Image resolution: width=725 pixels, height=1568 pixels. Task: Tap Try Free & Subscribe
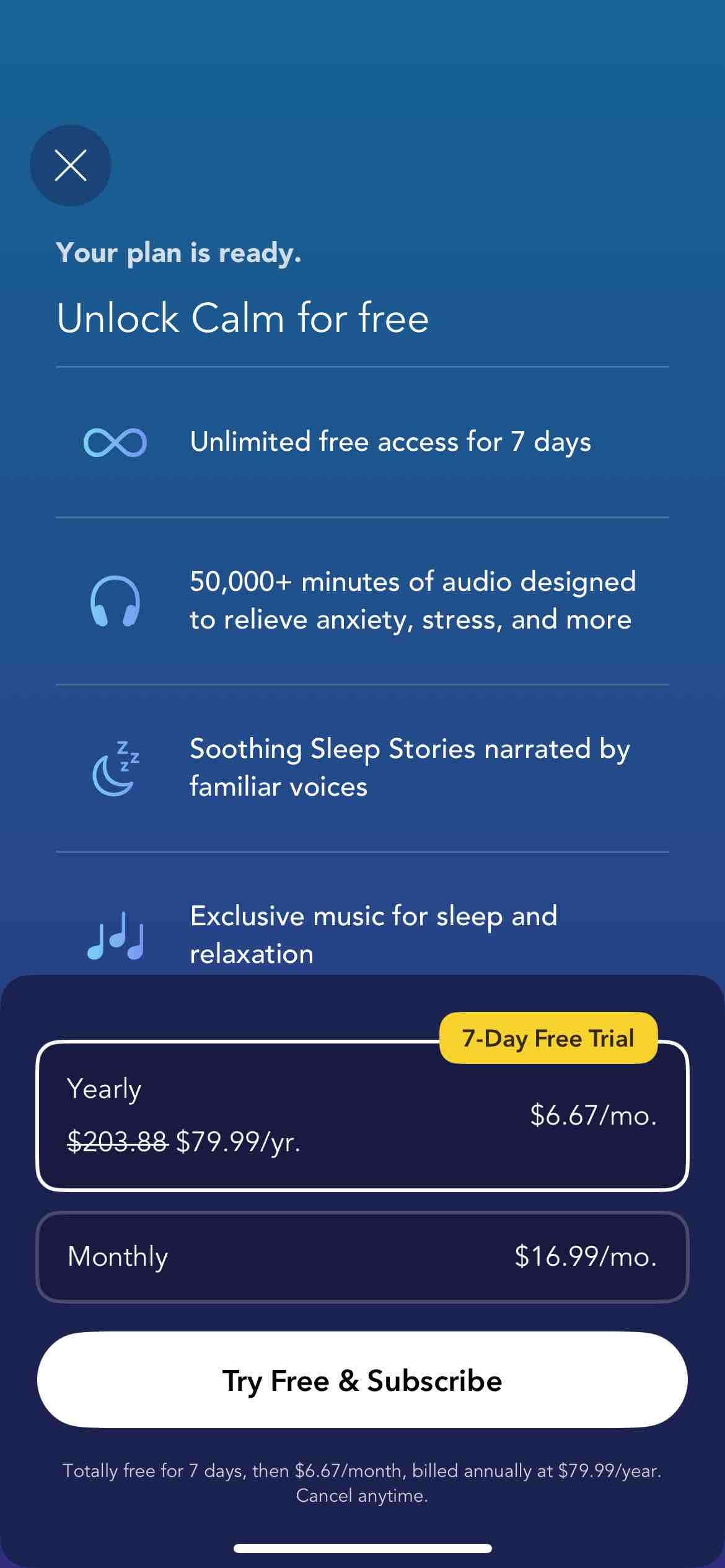click(362, 1381)
